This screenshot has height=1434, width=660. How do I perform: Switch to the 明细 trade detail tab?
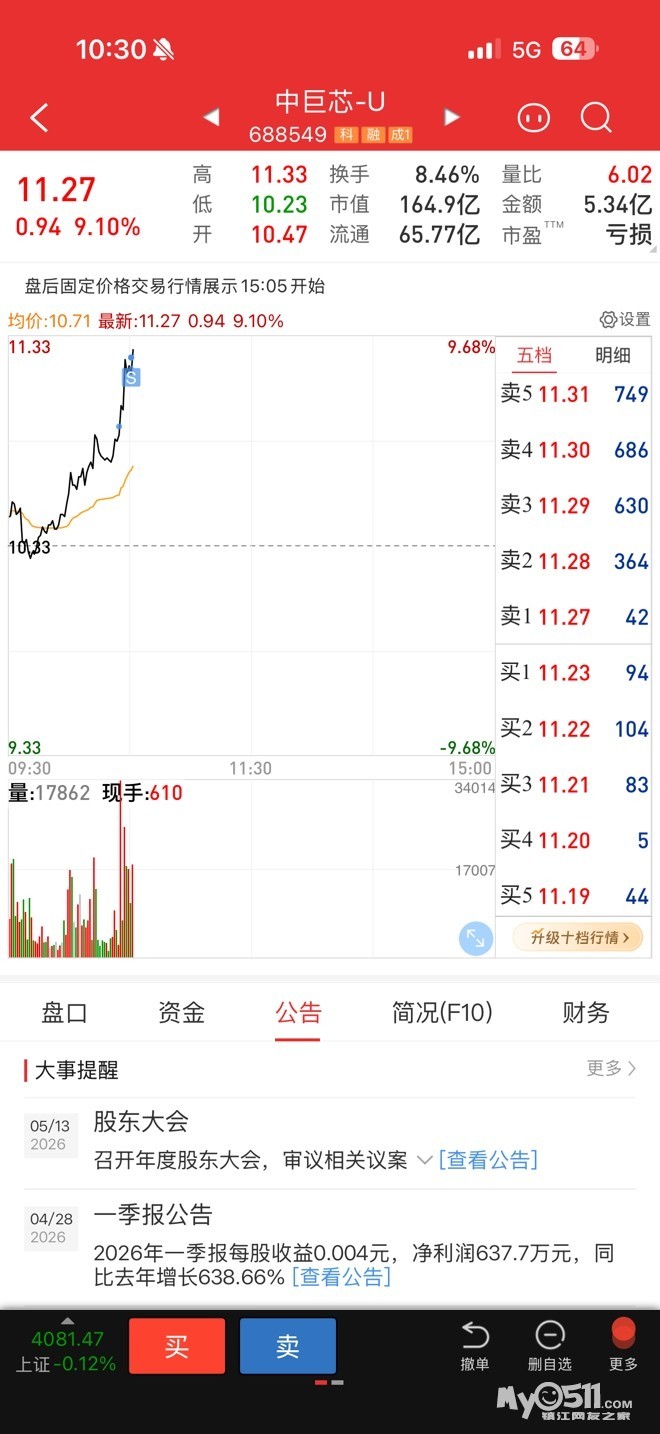(613, 355)
